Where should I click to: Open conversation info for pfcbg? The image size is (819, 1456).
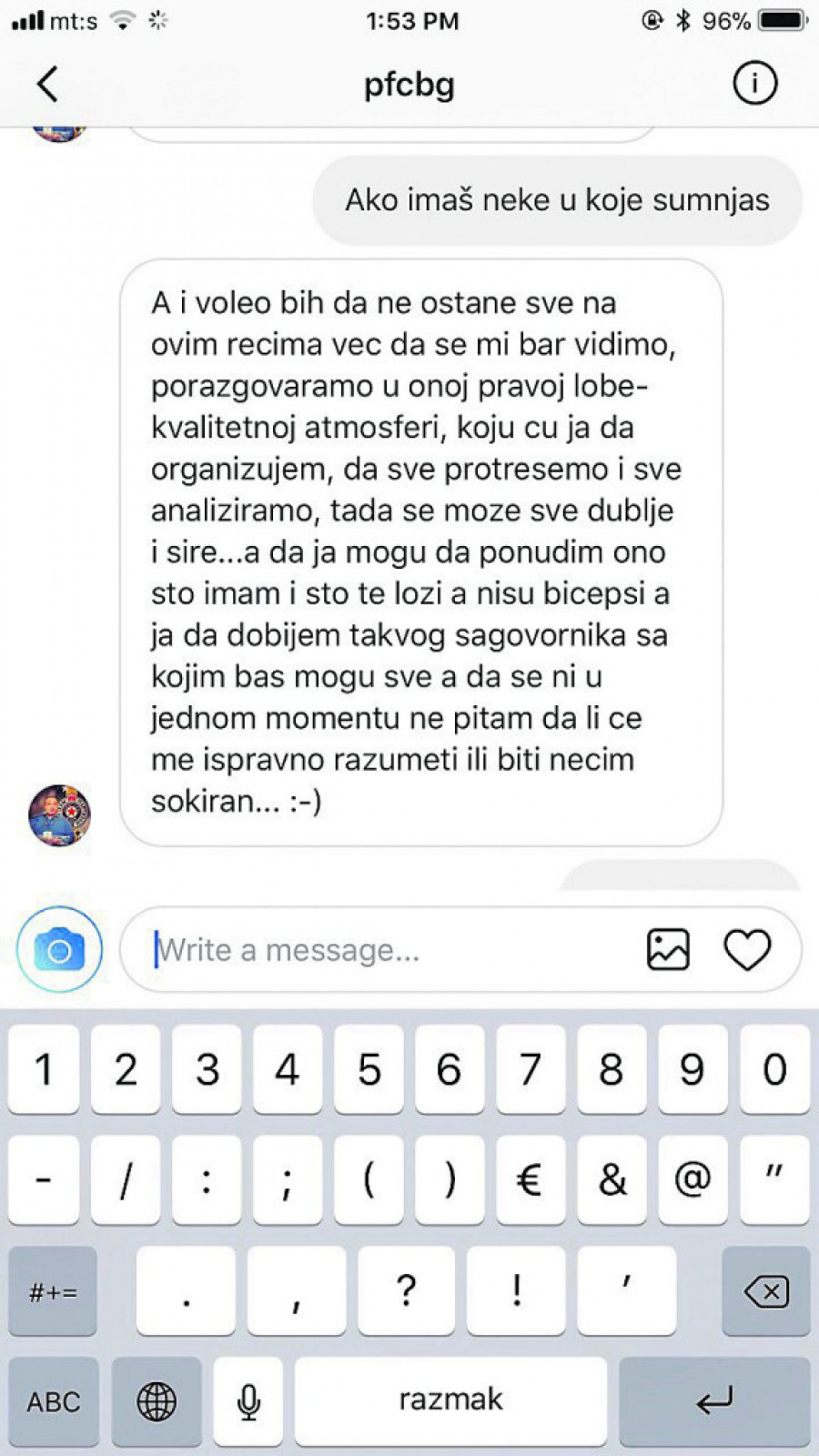pyautogui.click(x=754, y=84)
